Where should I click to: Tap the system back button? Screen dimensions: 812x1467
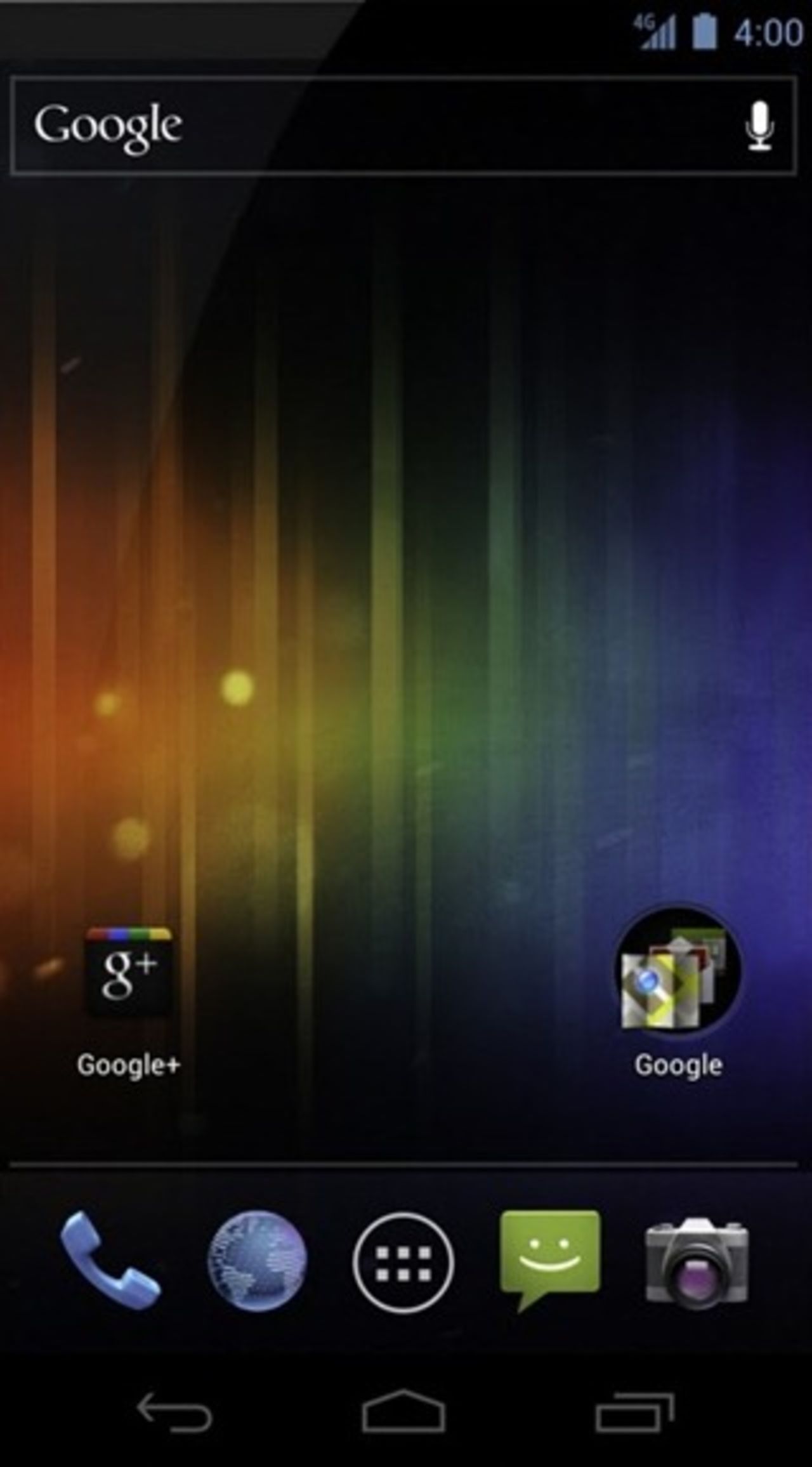point(174,1412)
